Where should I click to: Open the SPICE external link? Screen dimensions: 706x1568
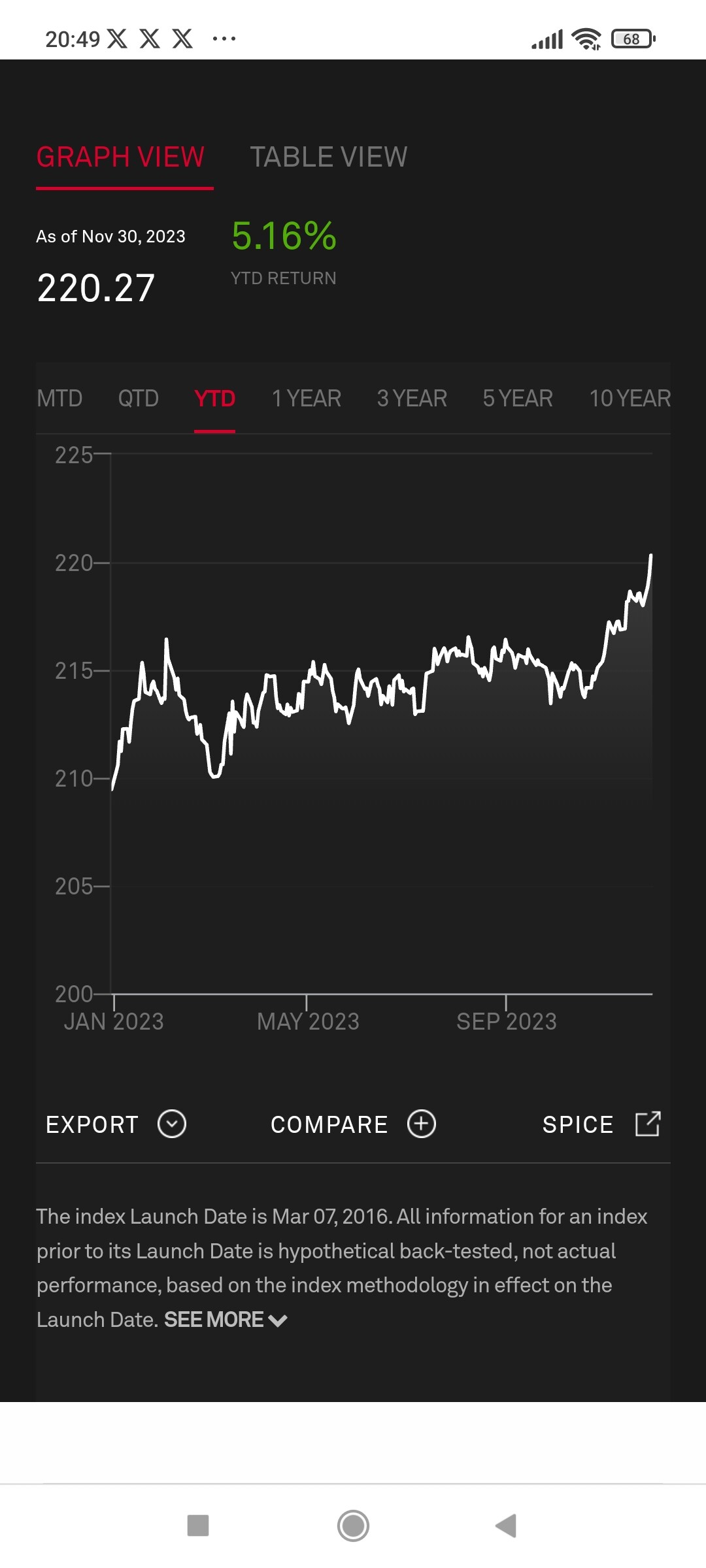tap(601, 1124)
